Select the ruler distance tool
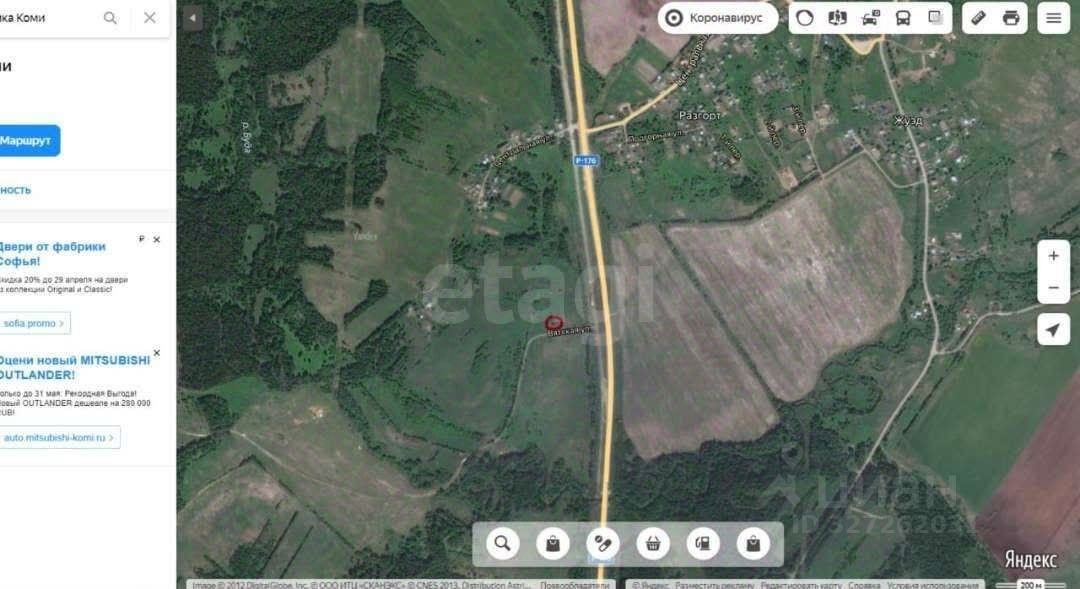1080x589 pixels. (979, 18)
